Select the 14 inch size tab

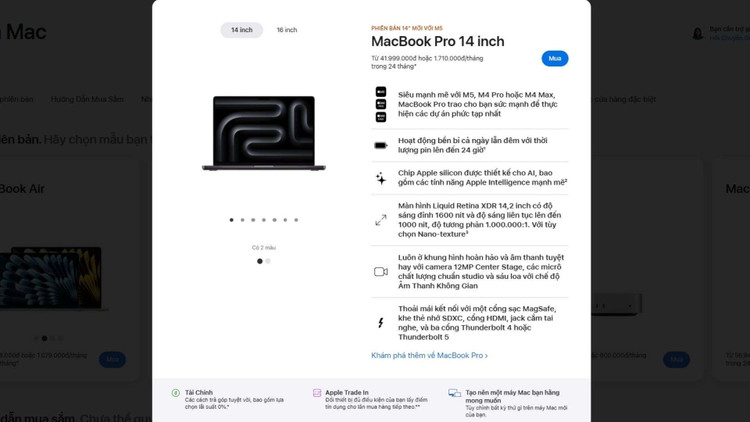coord(242,30)
